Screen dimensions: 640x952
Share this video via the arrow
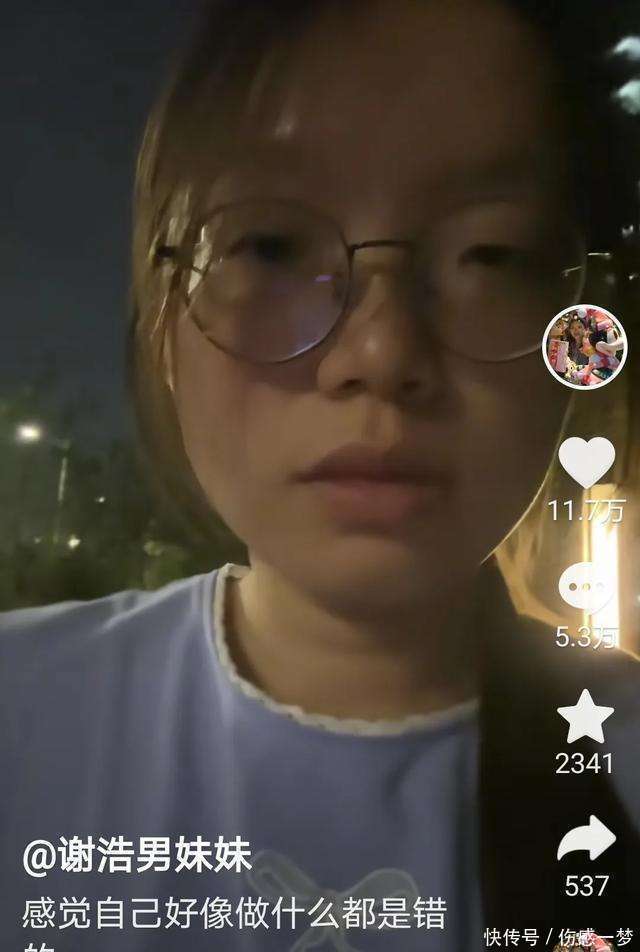tap(586, 840)
